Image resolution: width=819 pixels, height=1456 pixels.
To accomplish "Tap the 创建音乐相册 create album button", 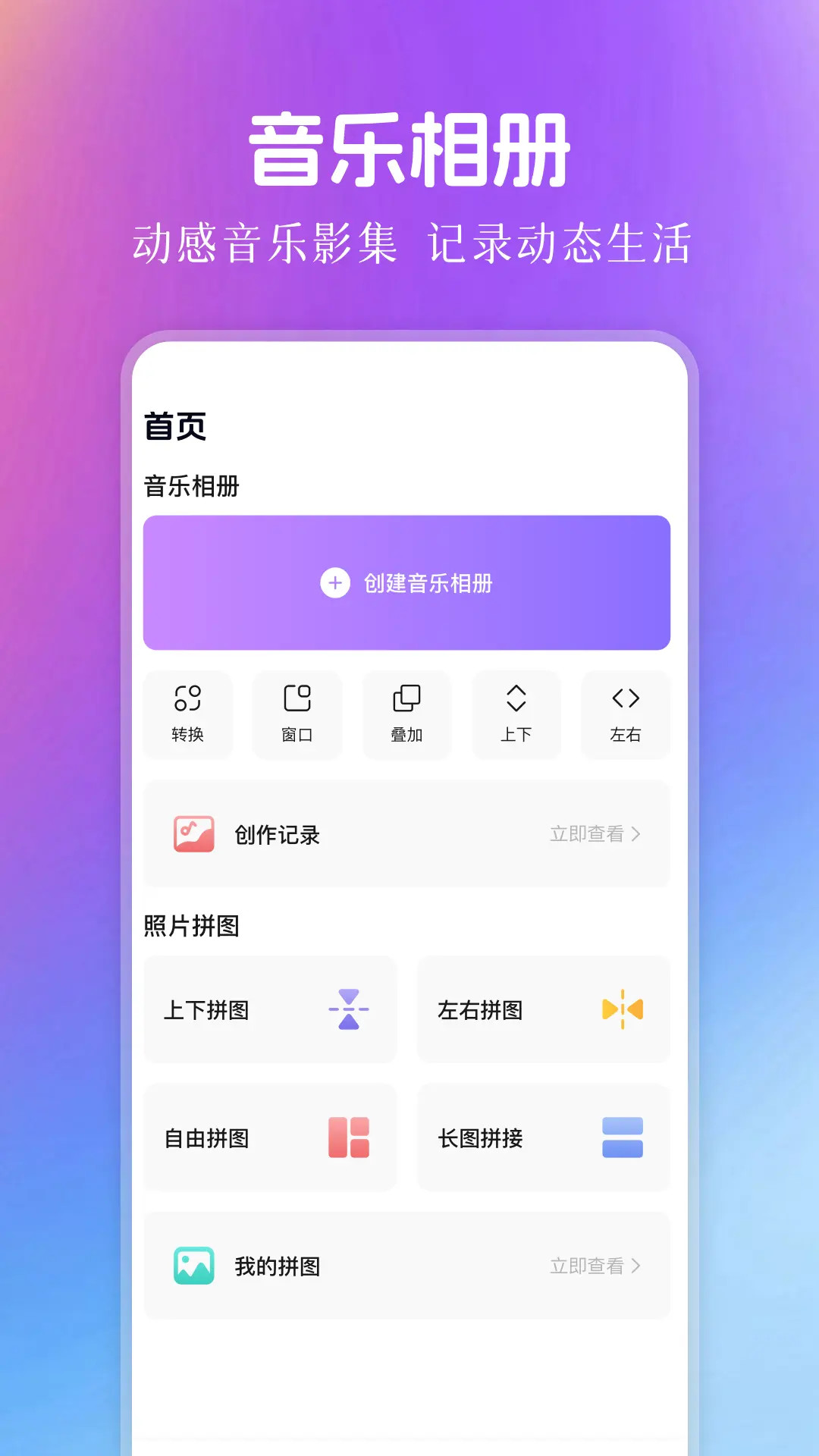I will [x=406, y=582].
